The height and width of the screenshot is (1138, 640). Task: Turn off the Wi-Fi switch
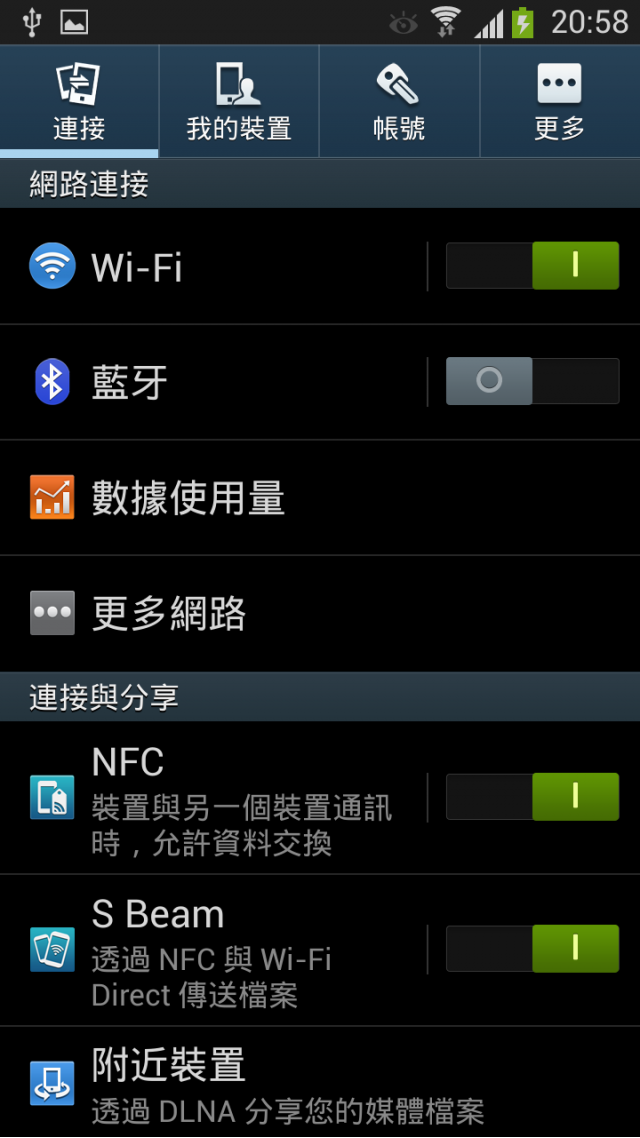(x=532, y=266)
